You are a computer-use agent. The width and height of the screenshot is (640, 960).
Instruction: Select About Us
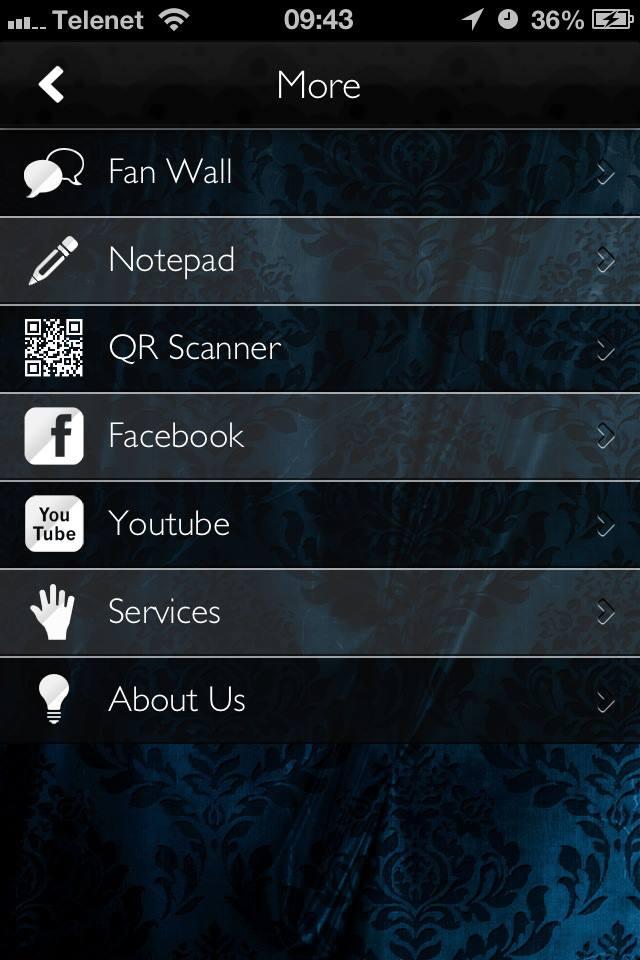320,700
